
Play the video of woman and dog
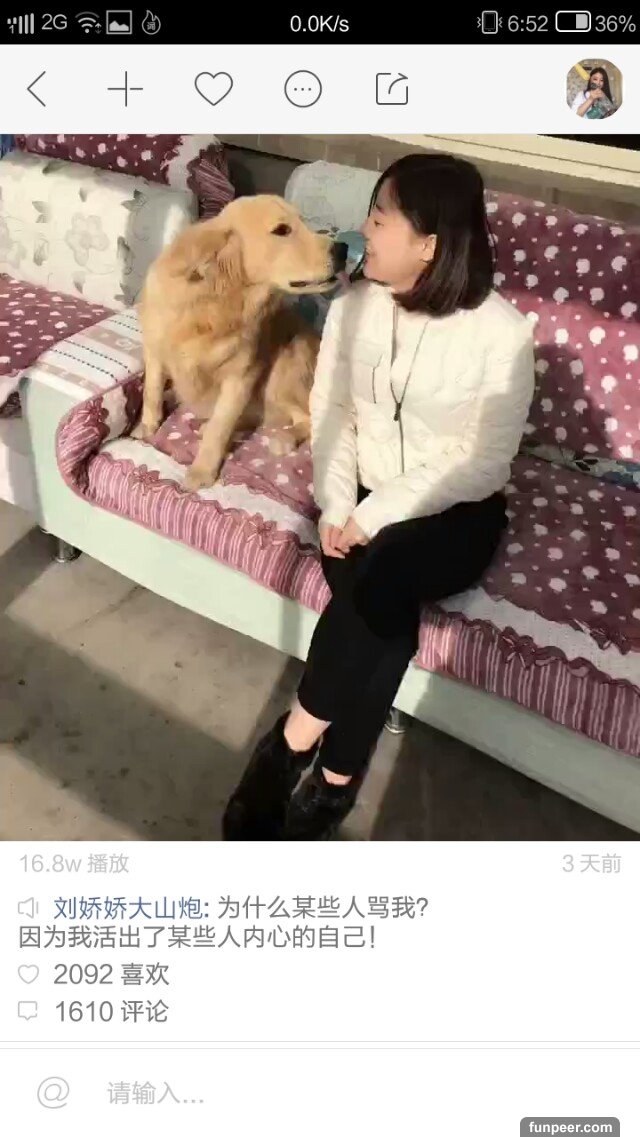tap(320, 487)
